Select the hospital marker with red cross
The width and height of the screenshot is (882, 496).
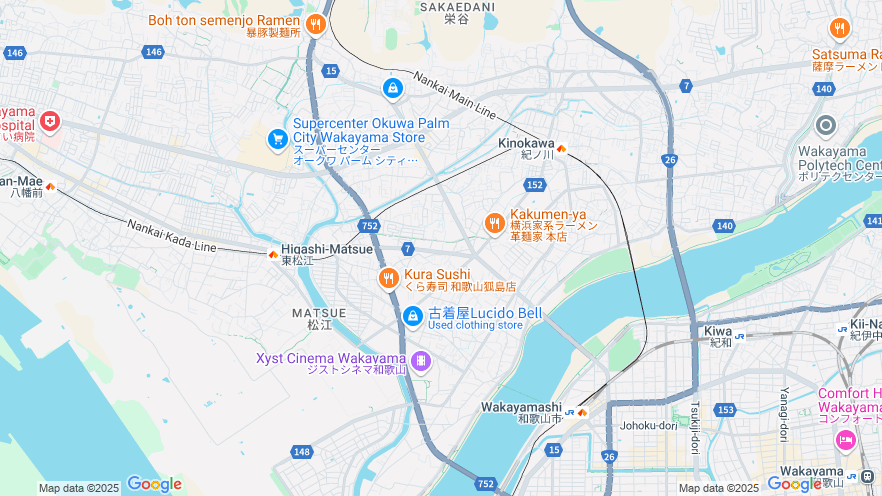coord(49,122)
